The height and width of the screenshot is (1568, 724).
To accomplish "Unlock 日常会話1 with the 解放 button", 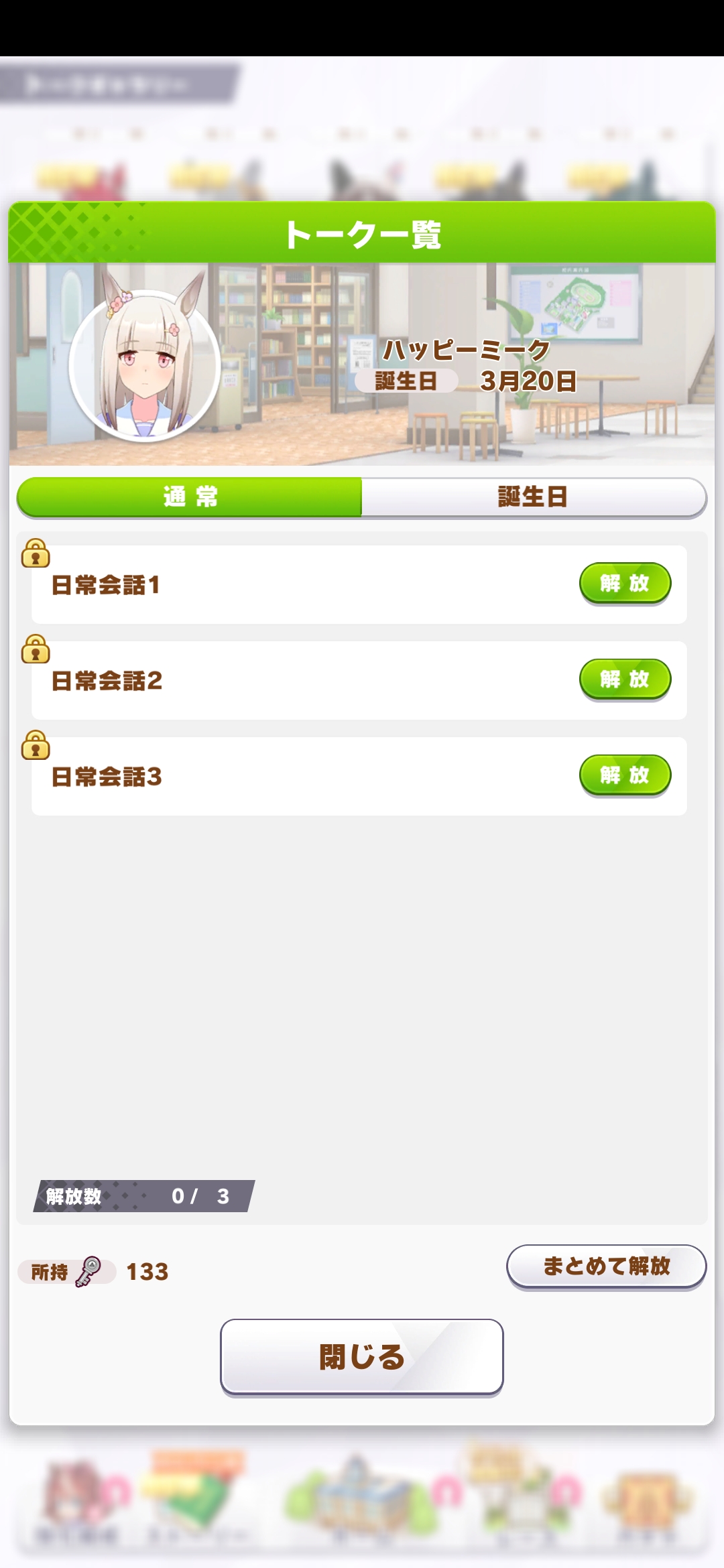I will (x=625, y=583).
